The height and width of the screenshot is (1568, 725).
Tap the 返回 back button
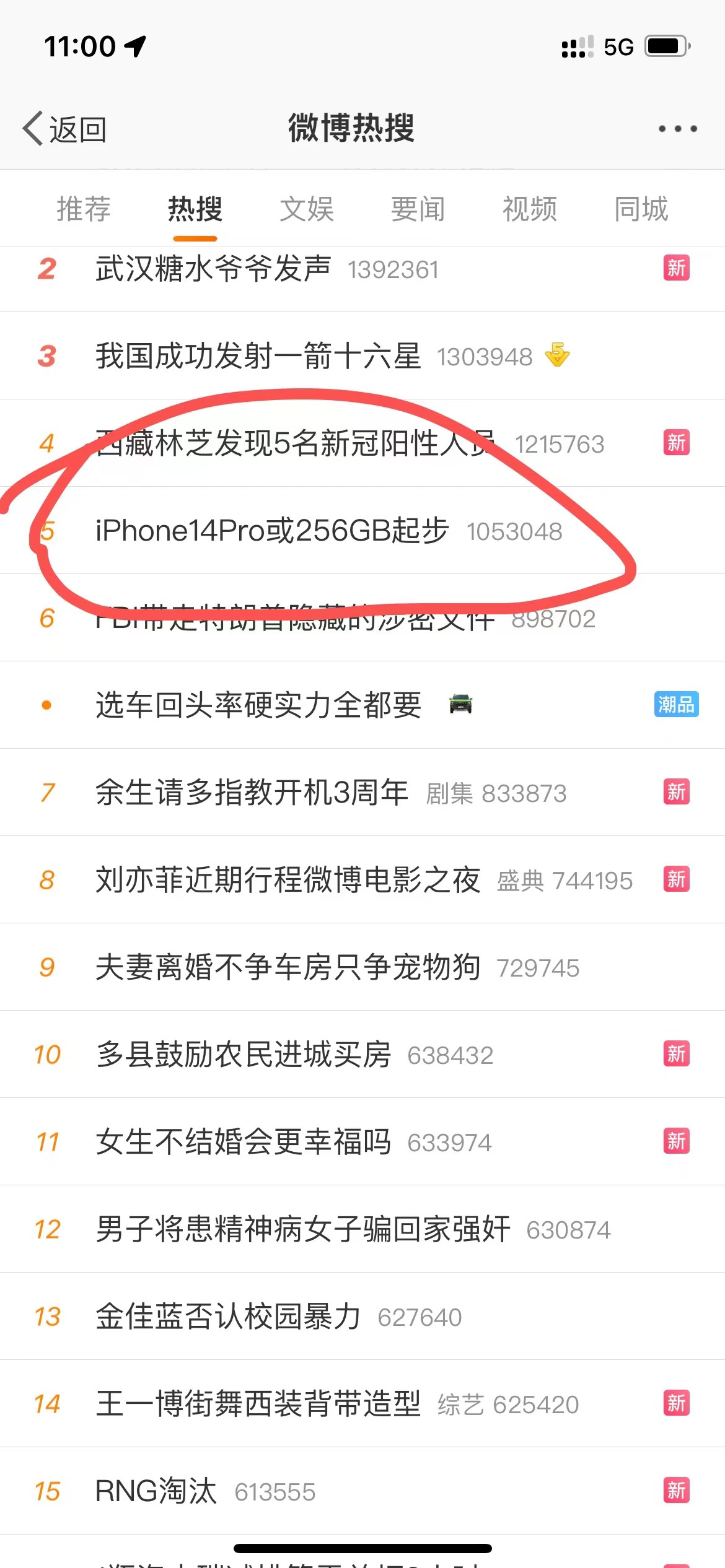[65, 129]
